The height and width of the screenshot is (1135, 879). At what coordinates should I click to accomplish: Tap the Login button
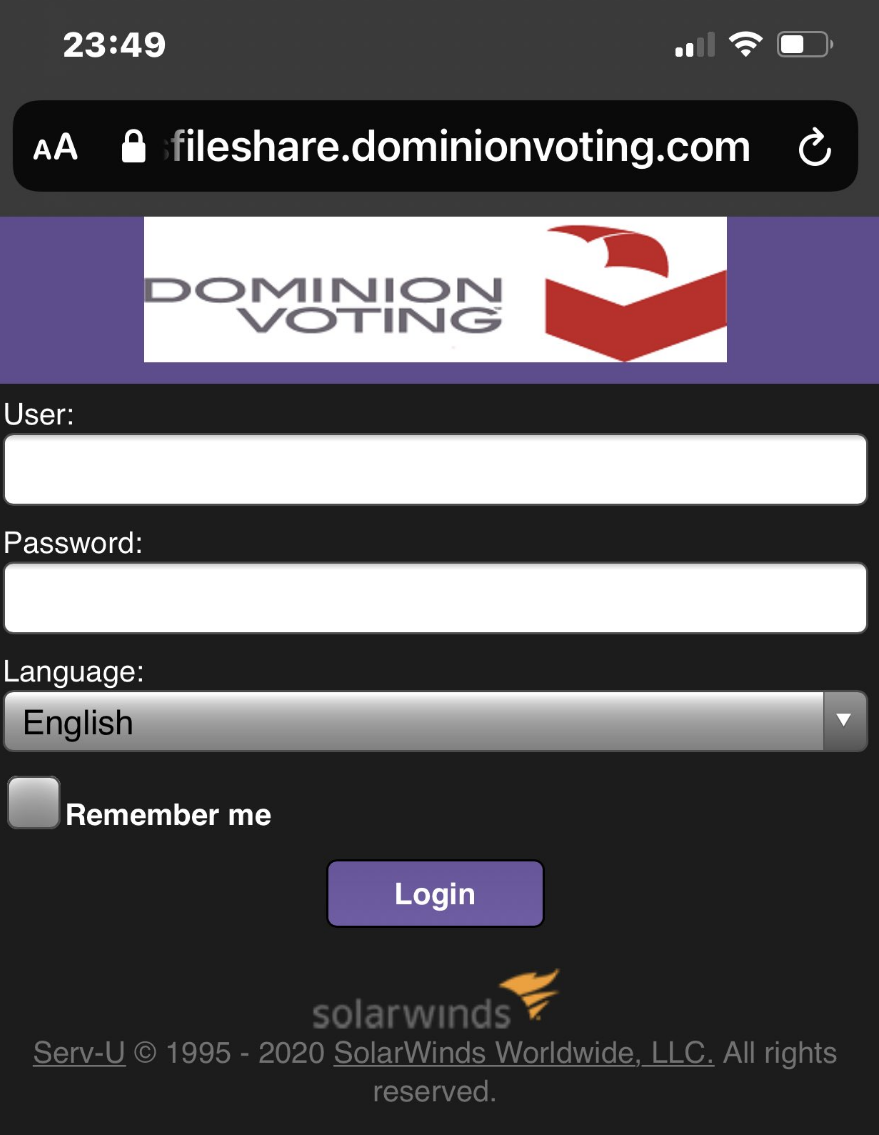click(x=435, y=893)
